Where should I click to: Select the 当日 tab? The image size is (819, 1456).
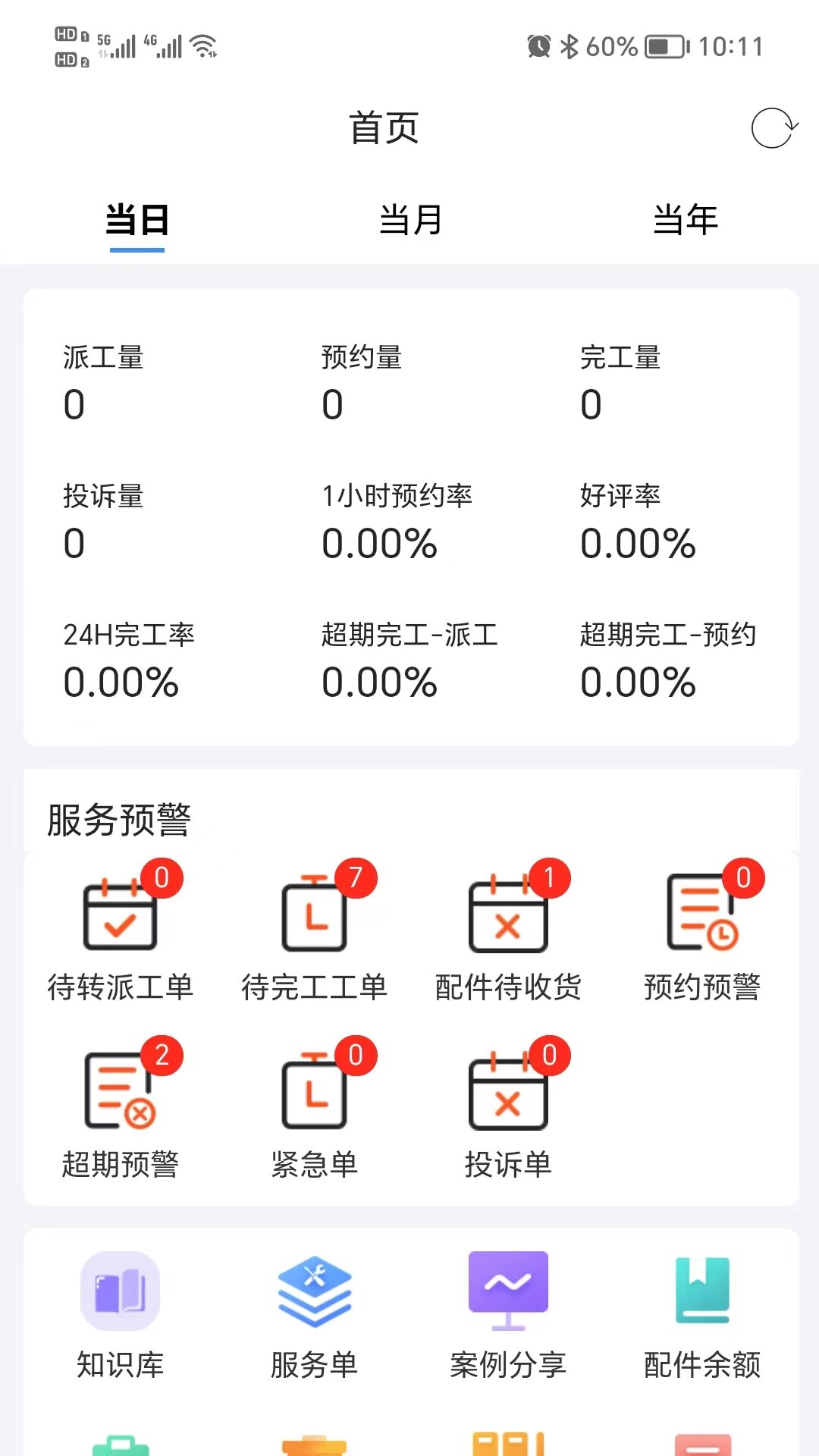click(x=136, y=220)
